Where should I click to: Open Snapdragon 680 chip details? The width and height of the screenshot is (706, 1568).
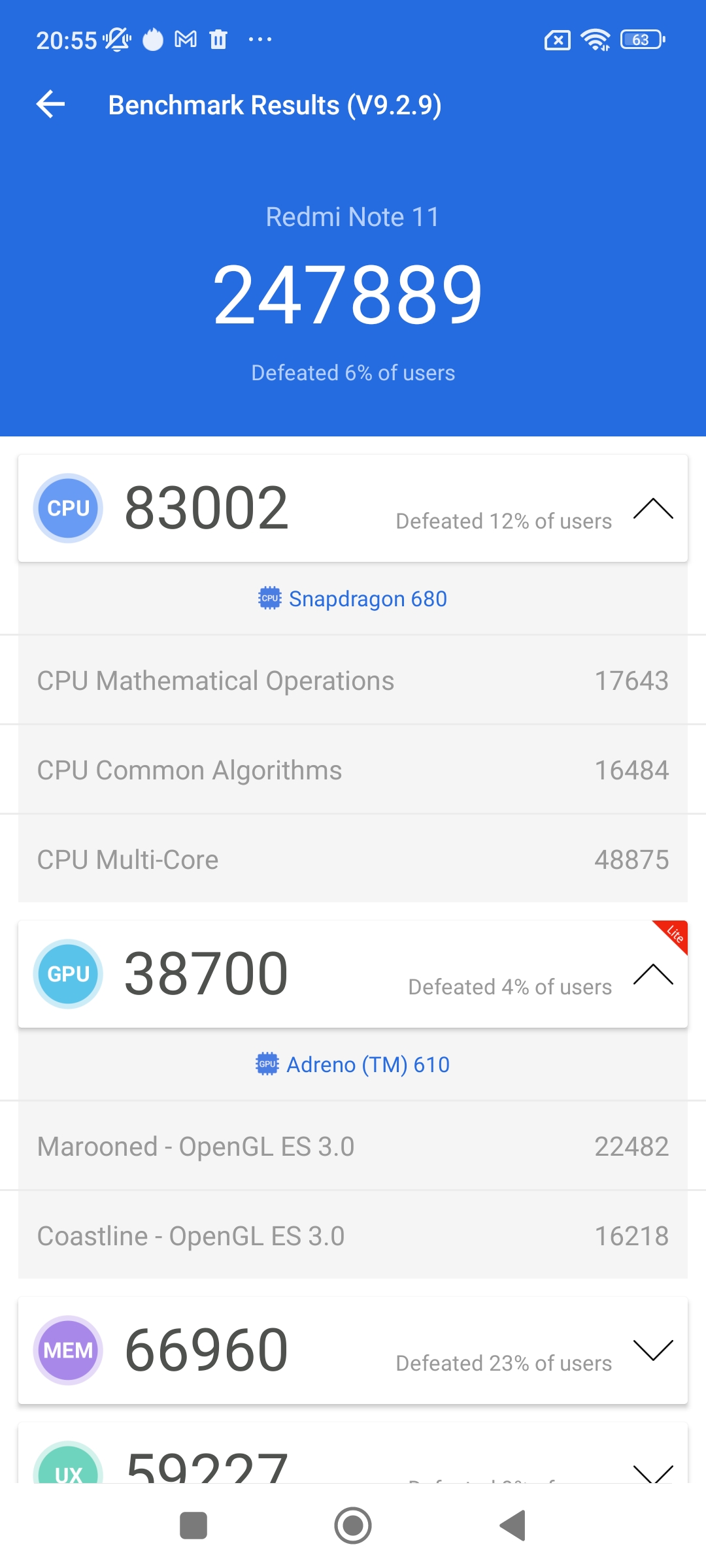(353, 598)
